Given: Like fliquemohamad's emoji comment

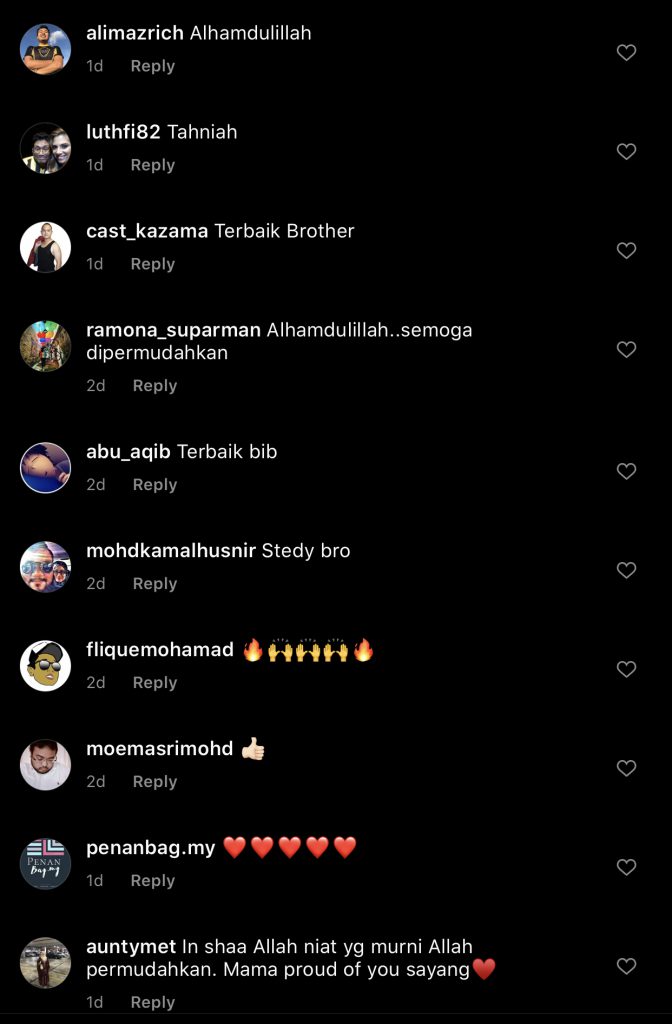Looking at the screenshot, I should (626, 669).
